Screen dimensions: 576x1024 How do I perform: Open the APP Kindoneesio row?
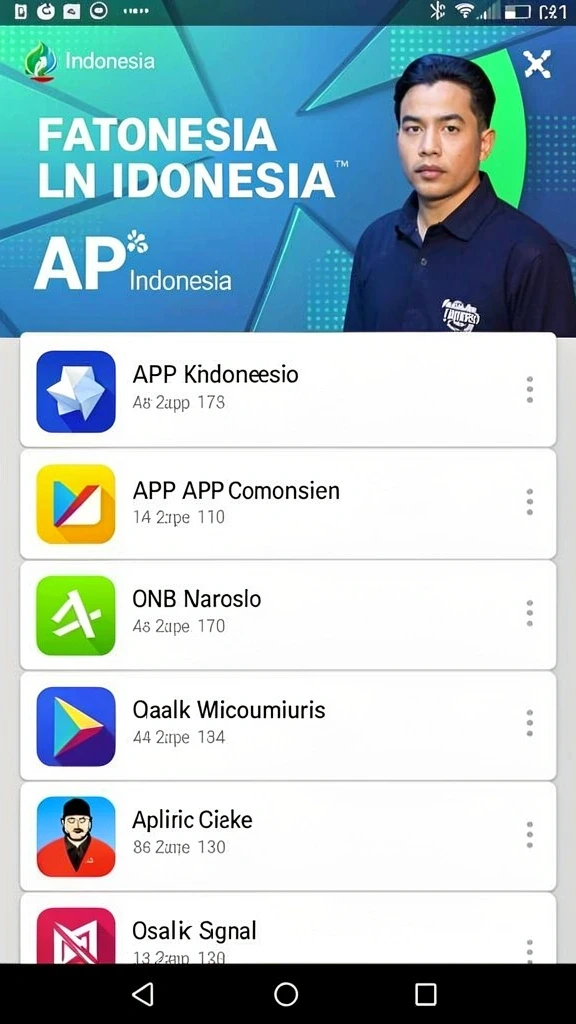[288, 390]
